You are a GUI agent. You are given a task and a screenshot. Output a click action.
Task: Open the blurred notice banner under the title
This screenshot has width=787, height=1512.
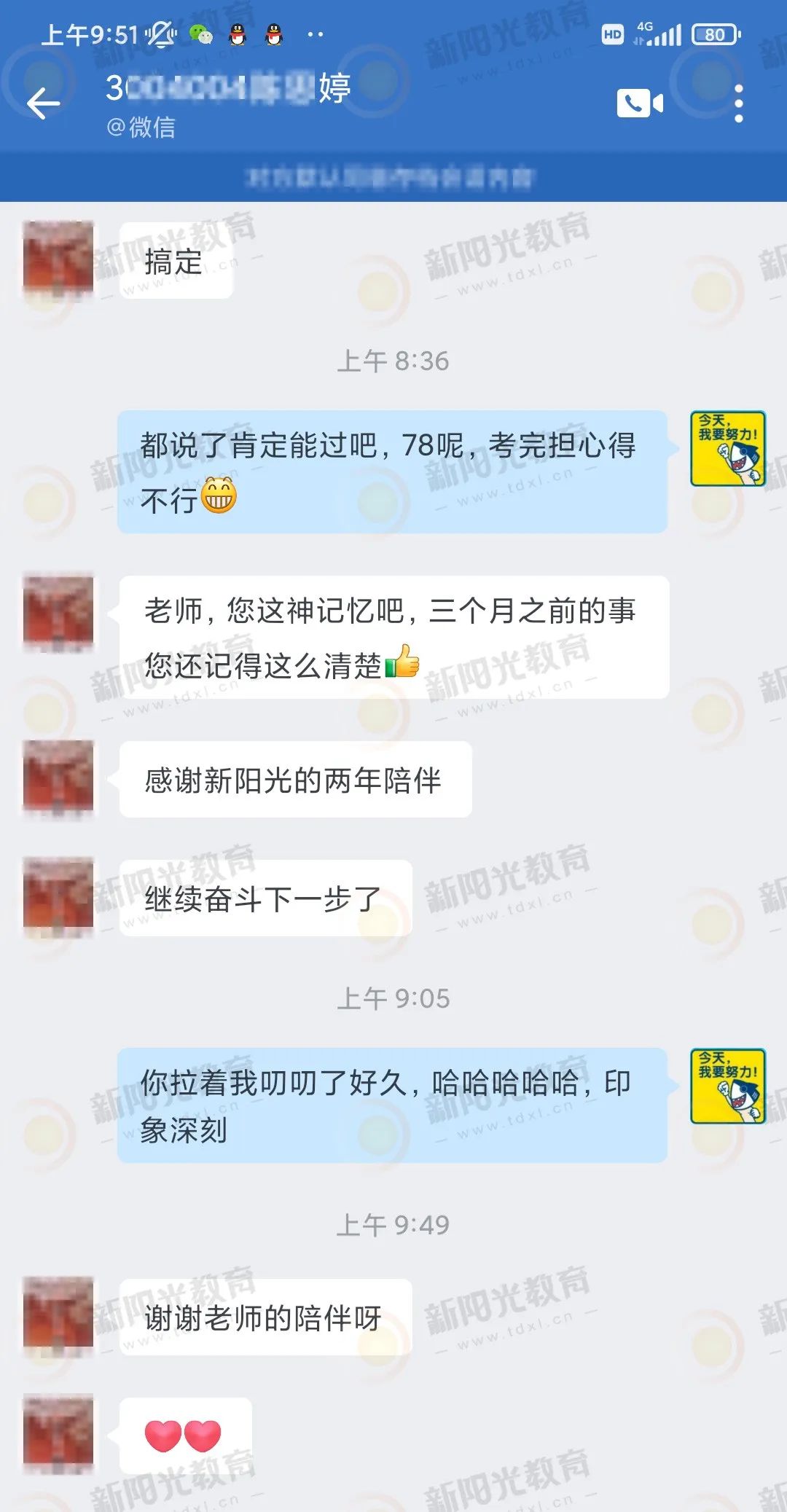[392, 177]
